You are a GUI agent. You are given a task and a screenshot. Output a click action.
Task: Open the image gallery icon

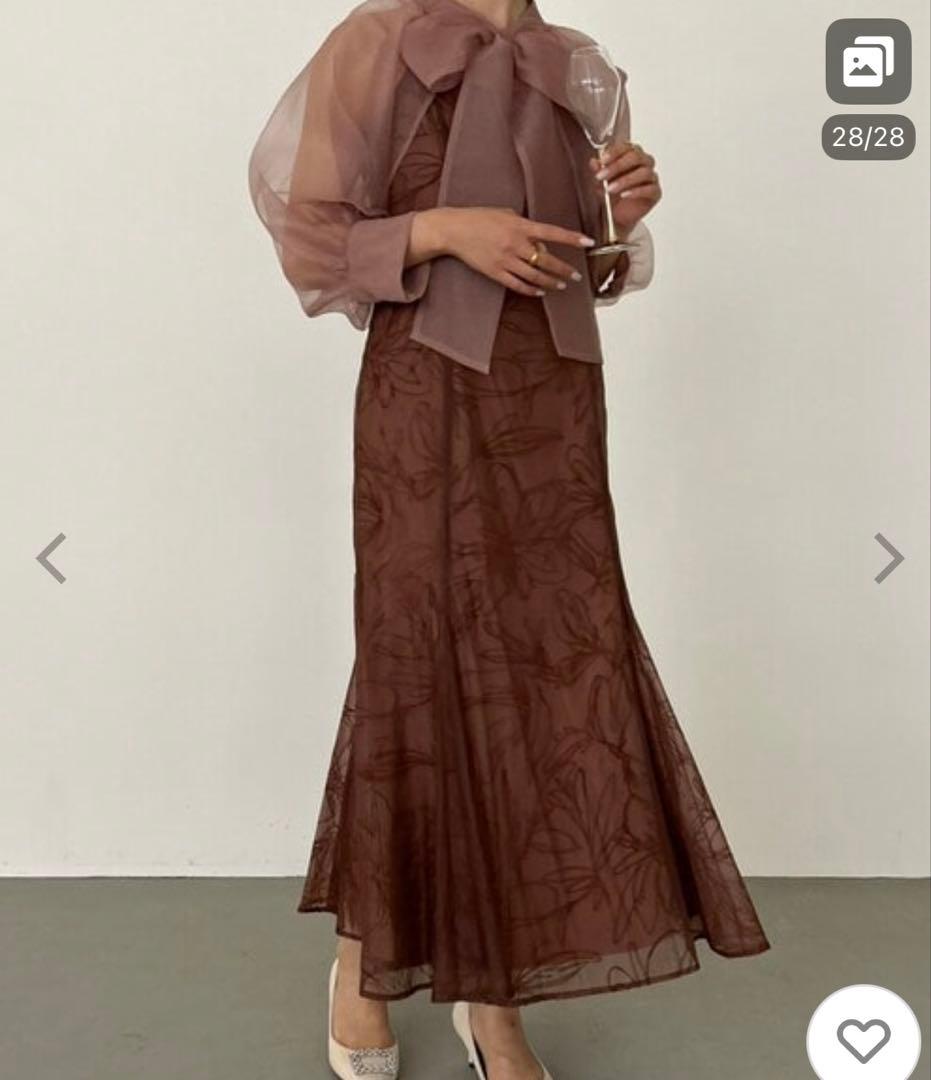click(868, 62)
